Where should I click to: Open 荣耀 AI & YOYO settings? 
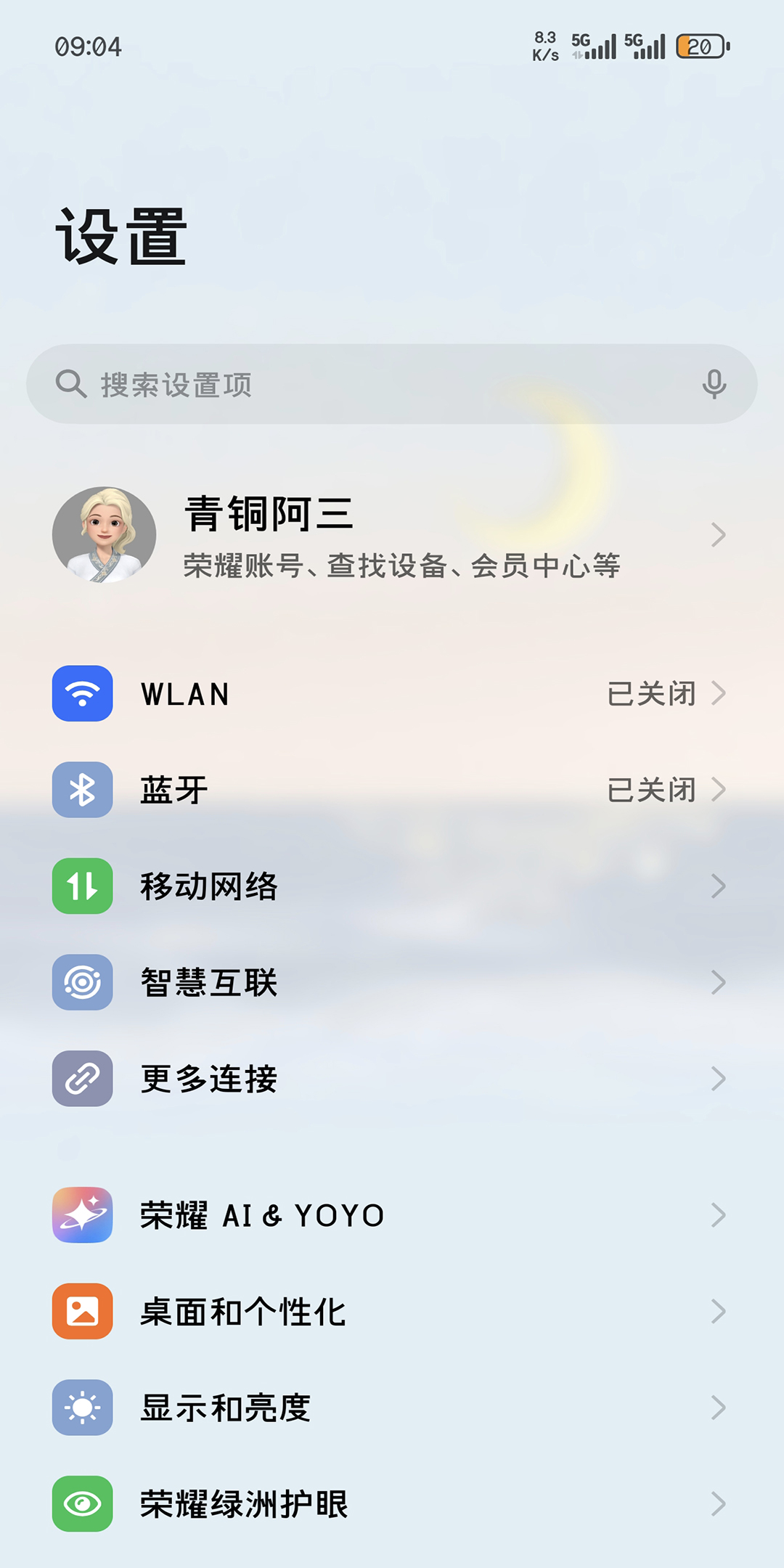point(392,1214)
